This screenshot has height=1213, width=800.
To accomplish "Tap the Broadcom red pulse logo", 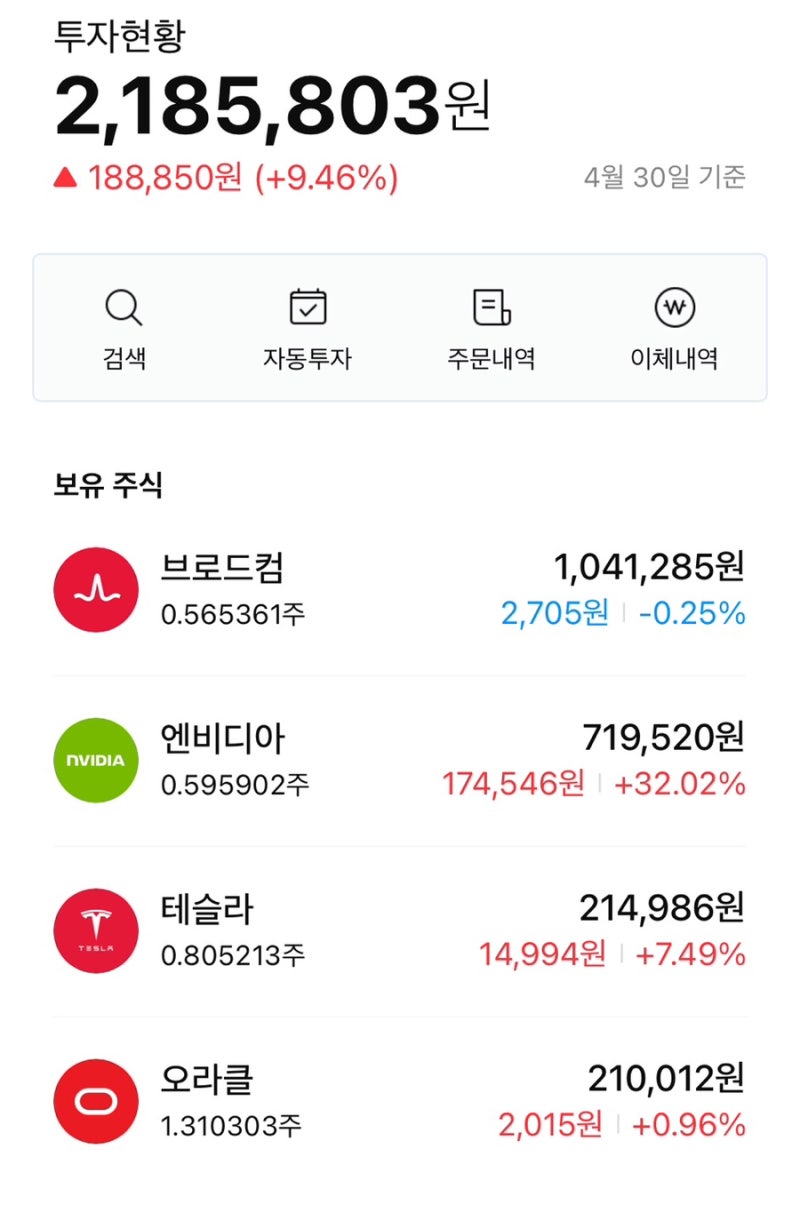I will 95,589.
